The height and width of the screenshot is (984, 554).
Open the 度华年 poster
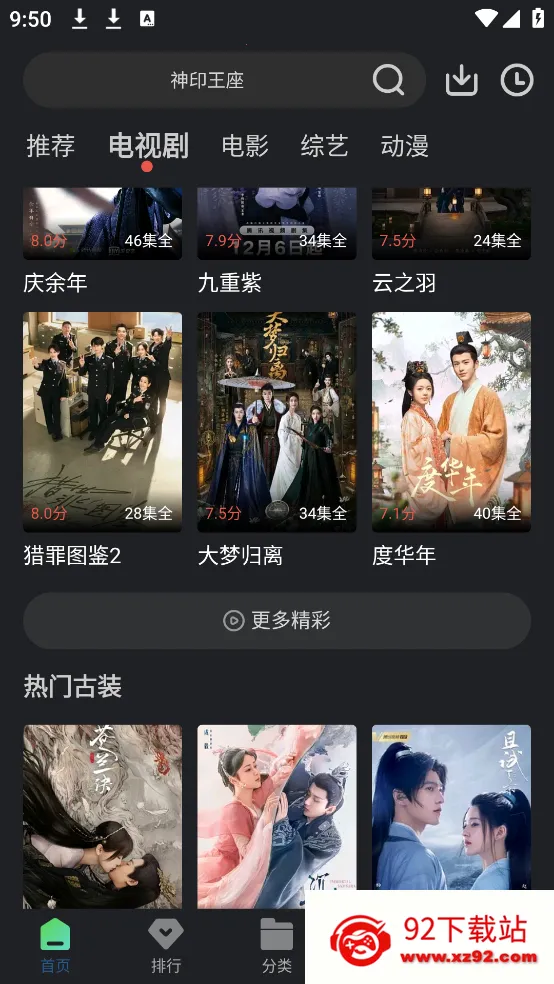point(452,422)
